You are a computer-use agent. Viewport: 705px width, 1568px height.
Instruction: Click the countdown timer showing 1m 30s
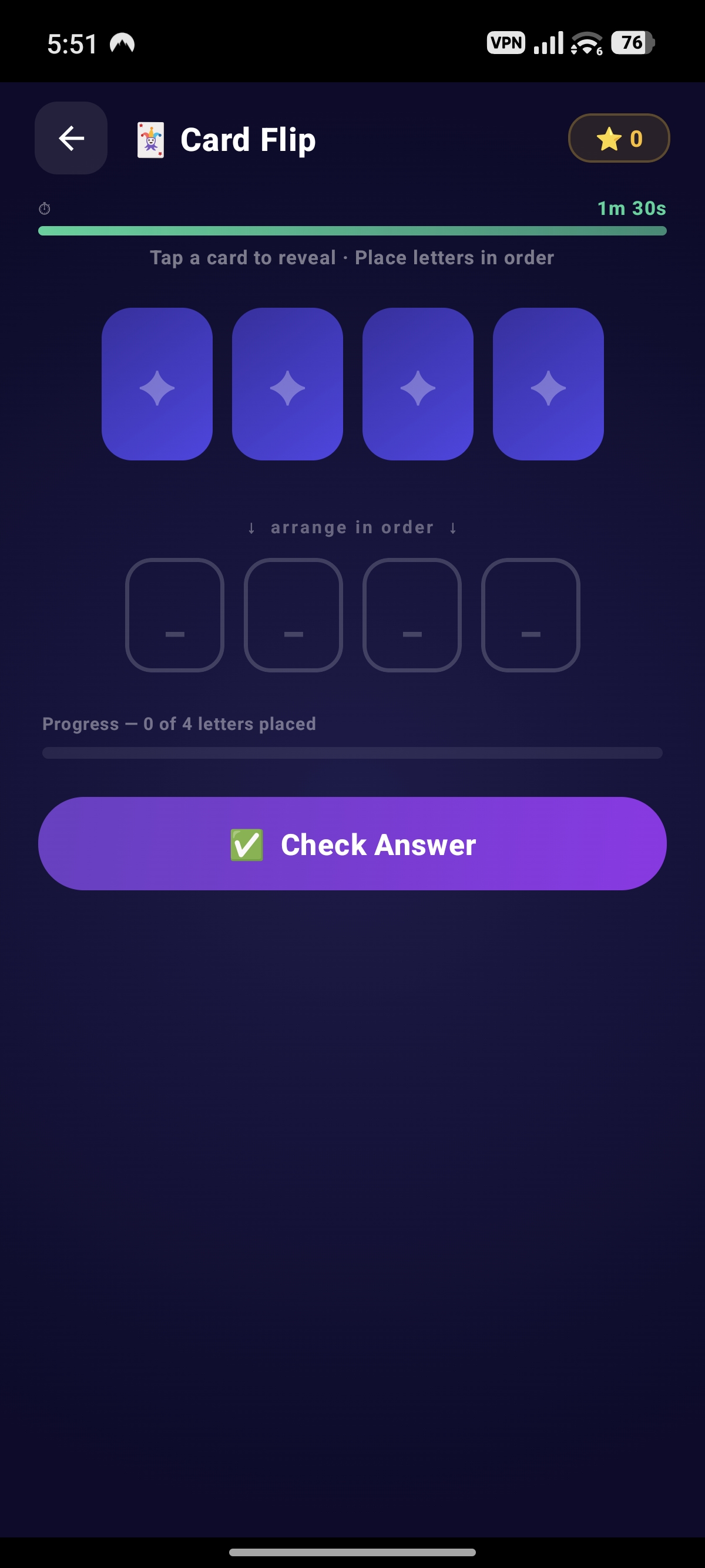pos(631,208)
